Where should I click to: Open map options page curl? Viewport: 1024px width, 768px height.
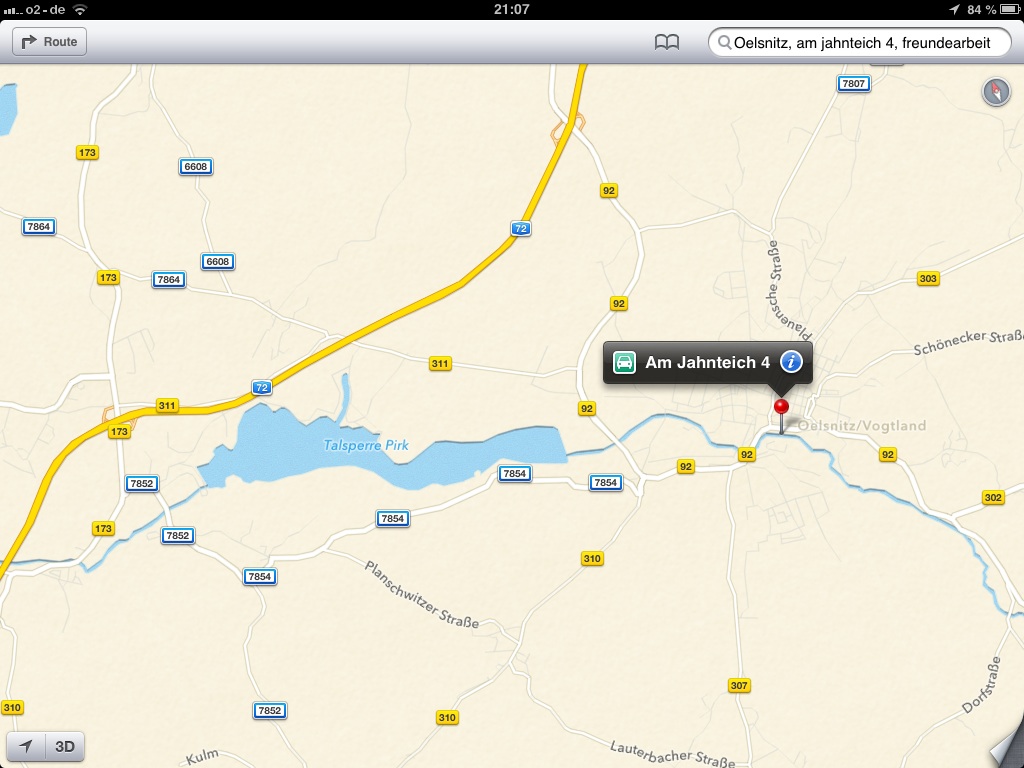click(x=1006, y=750)
